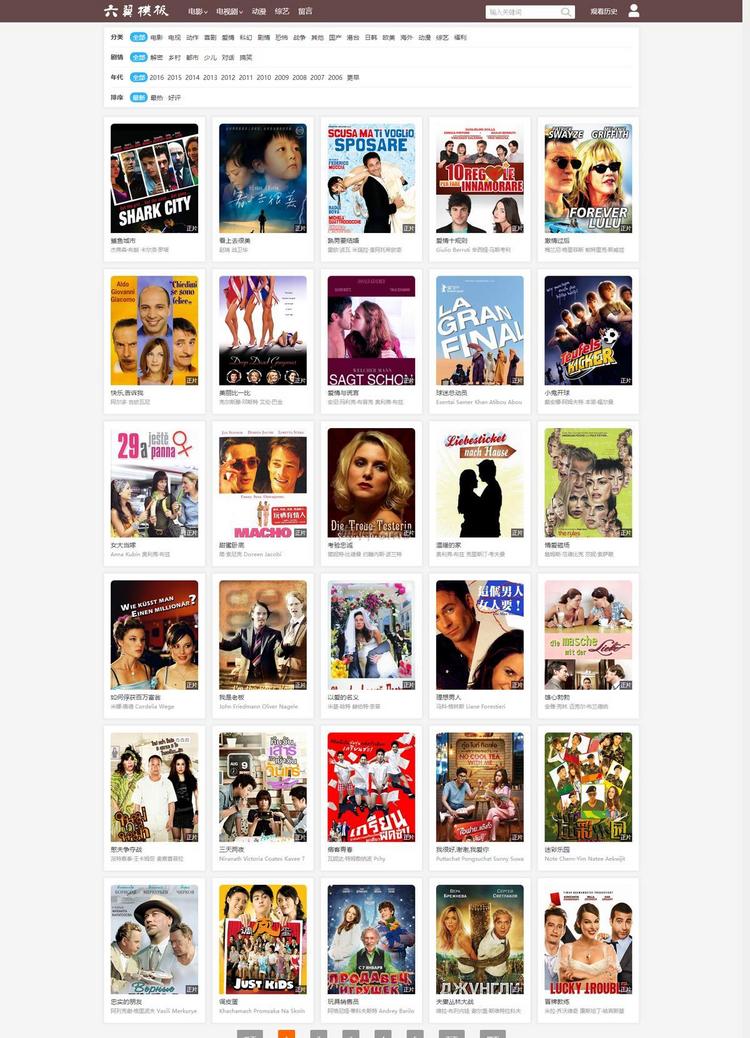View the Forever Lulu movie
Viewport: 750px width, 1038px height.
tap(588, 178)
